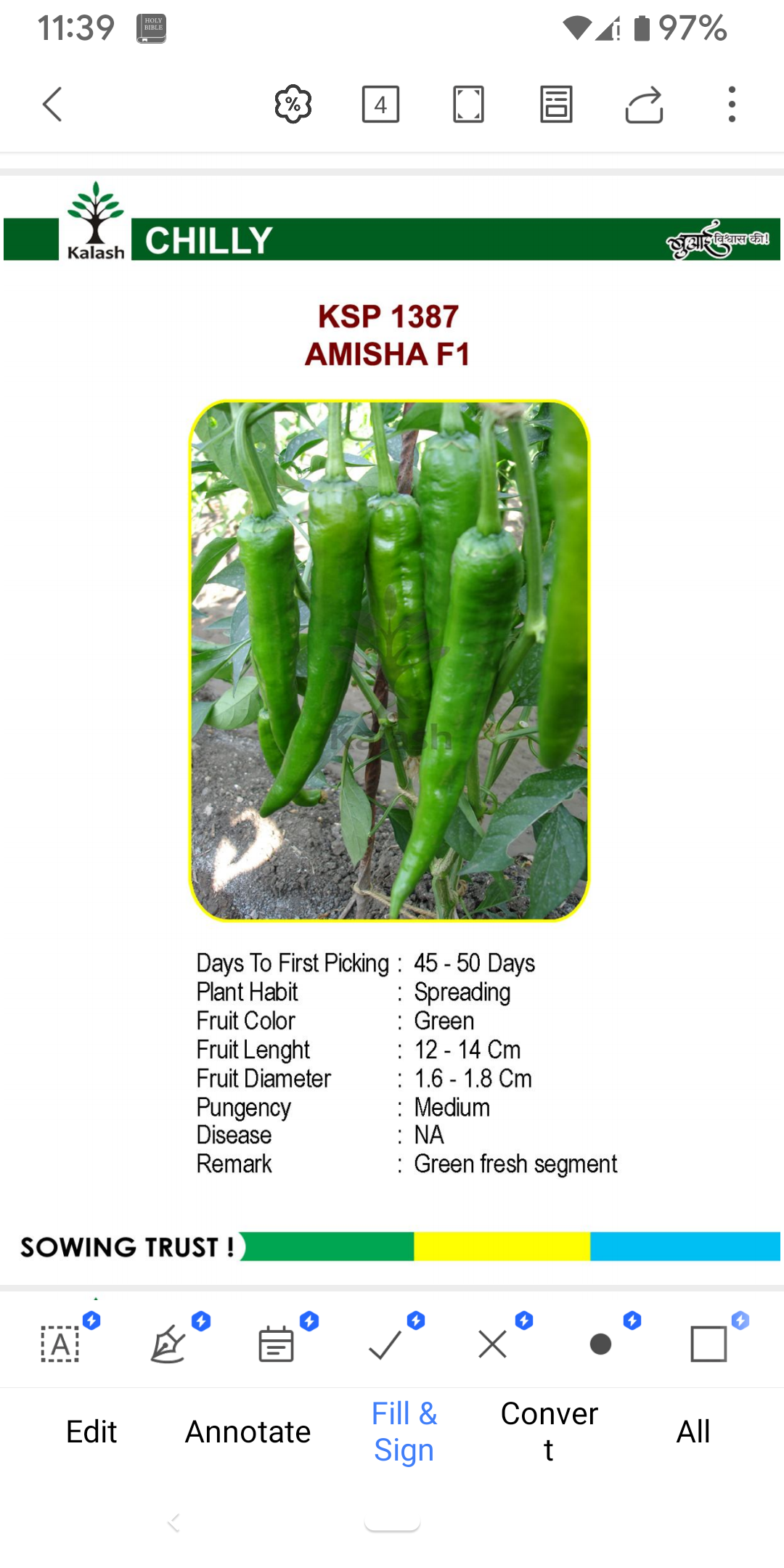Image resolution: width=784 pixels, height=1568 pixels.
Task: Go back using the top-left arrow
Action: pos(52,105)
